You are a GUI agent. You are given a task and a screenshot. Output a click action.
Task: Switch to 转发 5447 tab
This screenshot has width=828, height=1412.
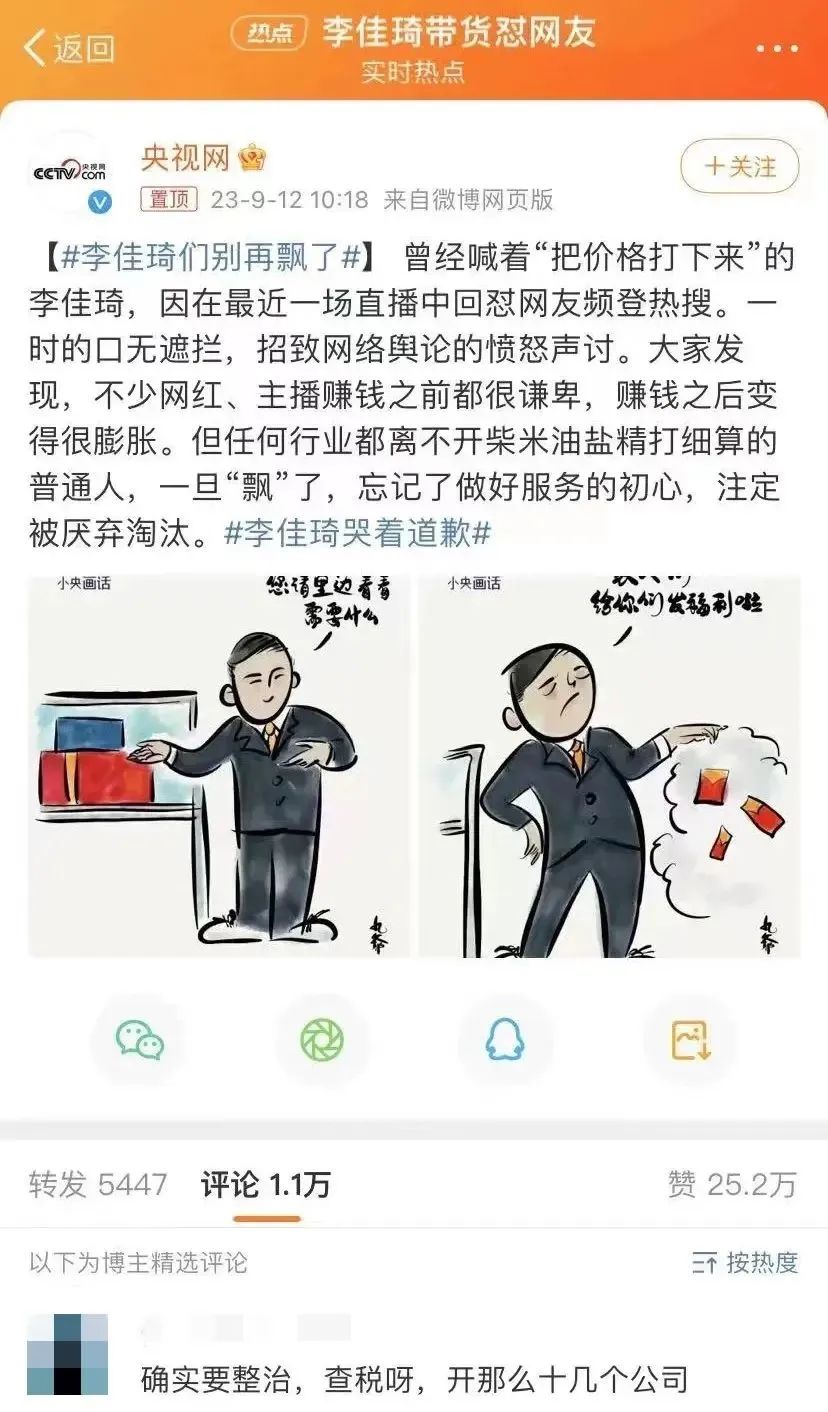click(97, 1184)
